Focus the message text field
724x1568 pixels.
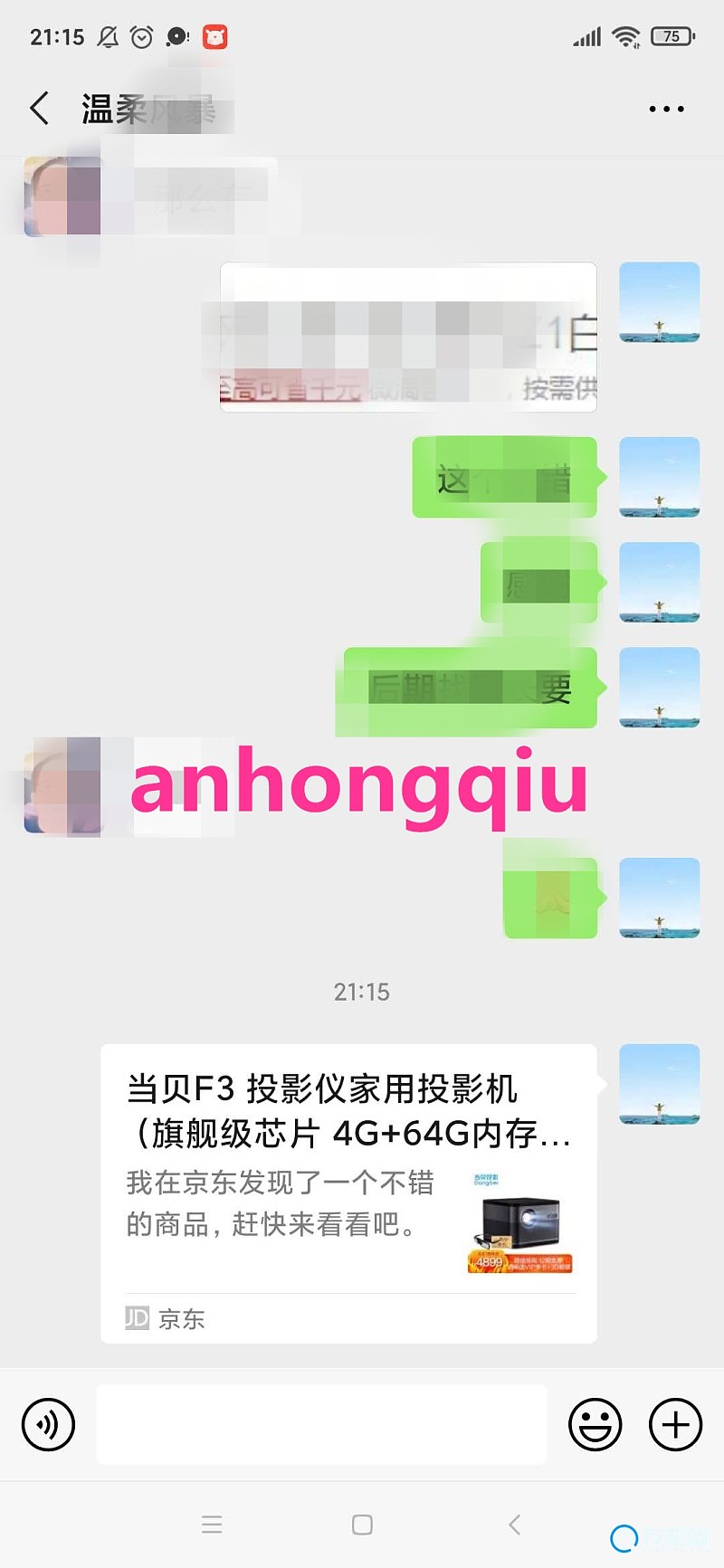pyautogui.click(x=321, y=1425)
